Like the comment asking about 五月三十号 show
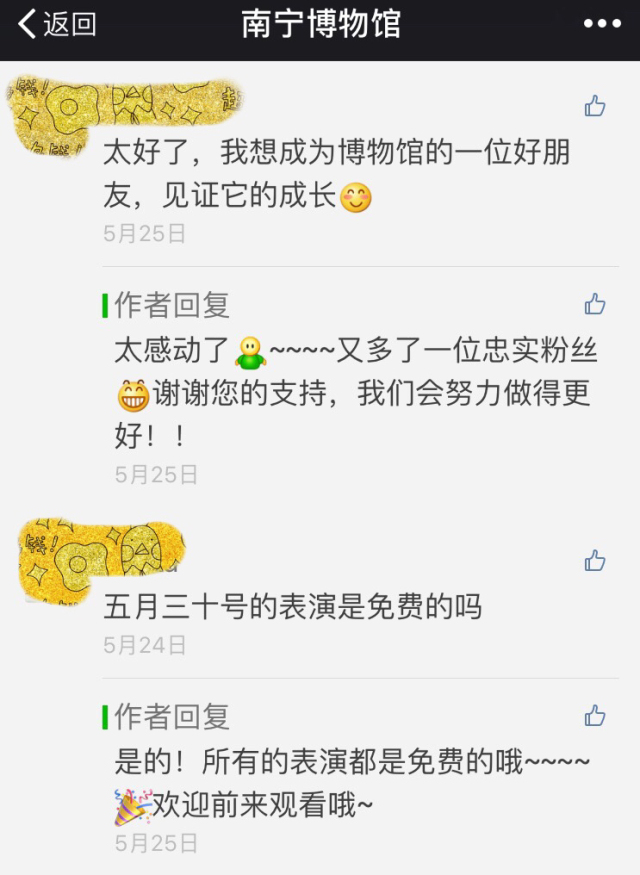 595,561
